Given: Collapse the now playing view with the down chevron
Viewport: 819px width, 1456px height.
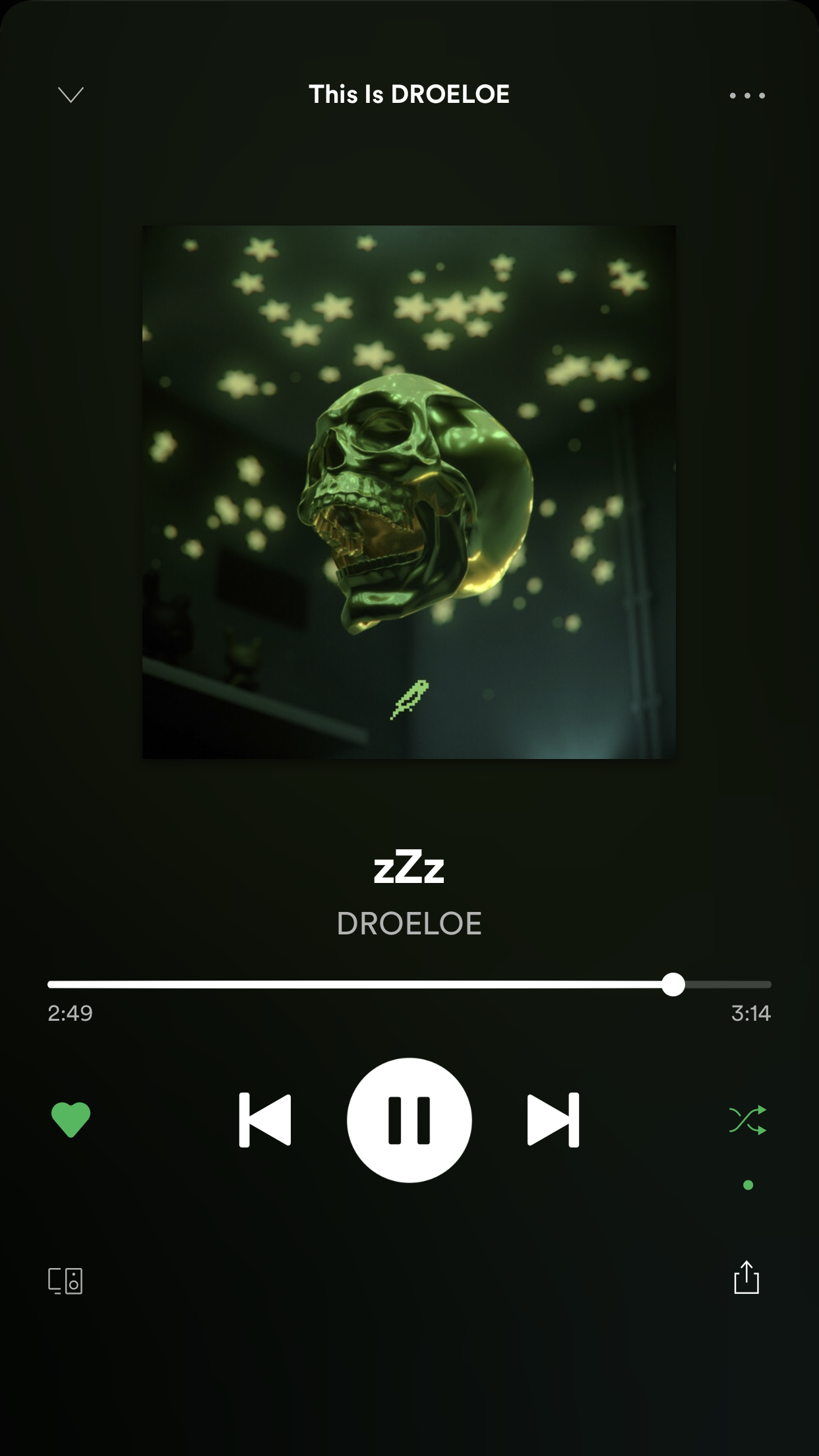Looking at the screenshot, I should pyautogui.click(x=71, y=95).
